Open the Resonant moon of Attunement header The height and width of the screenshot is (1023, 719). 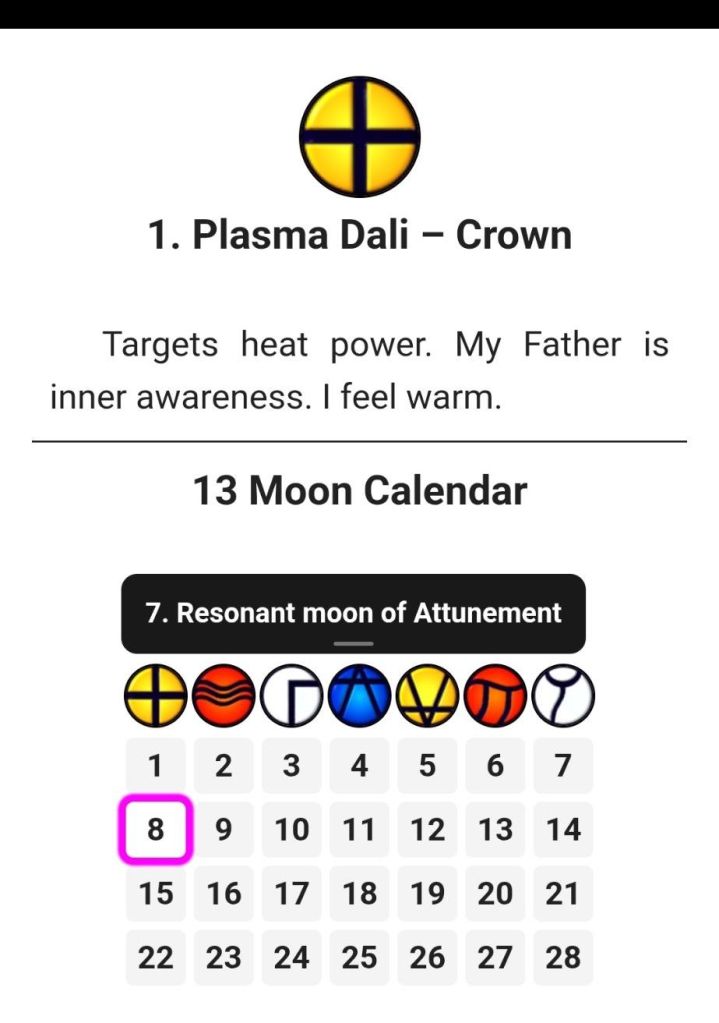(353, 613)
